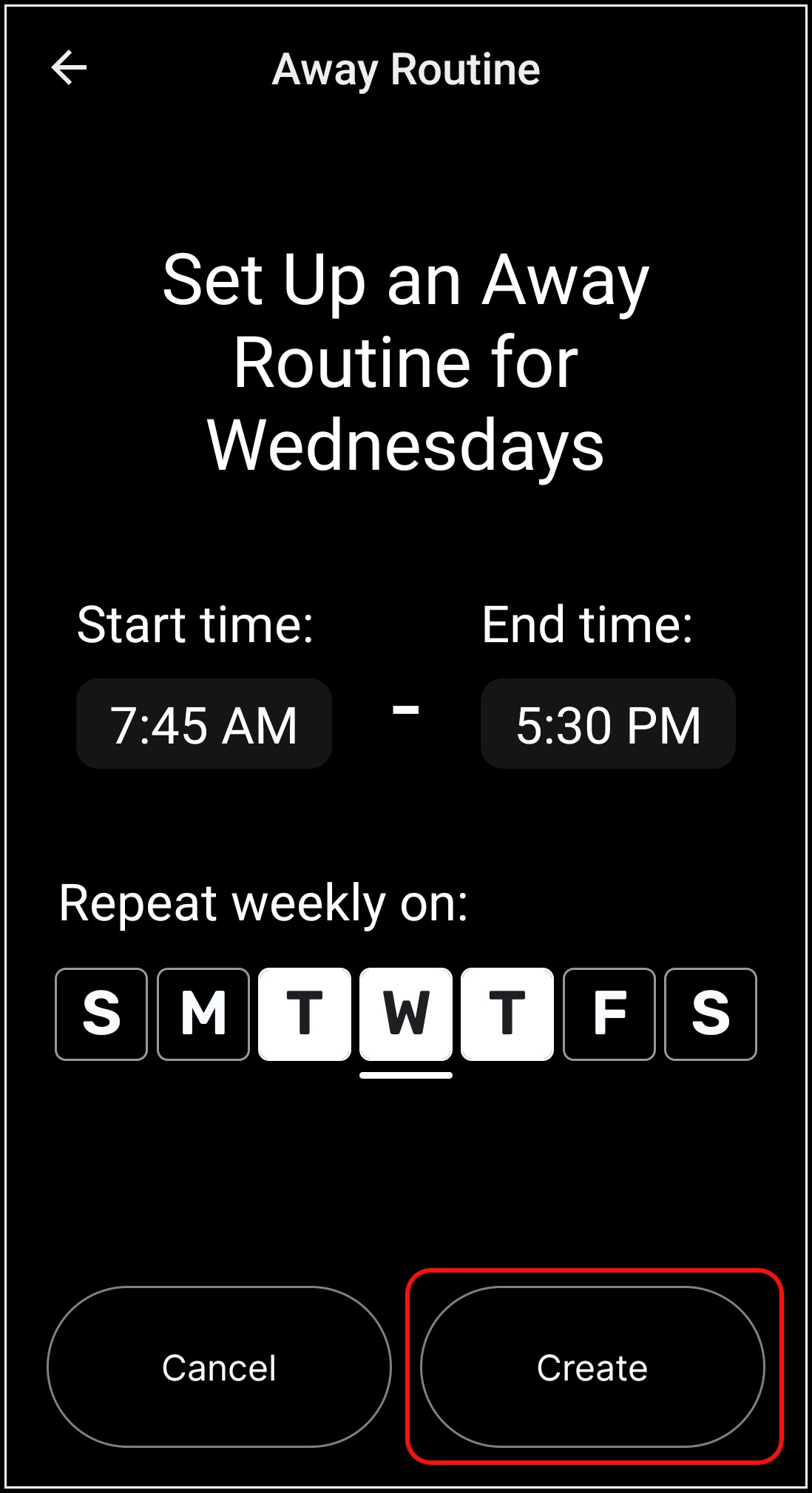This screenshot has width=812, height=1493.
Task: Deselect Thursday in the repeat days
Action: tap(507, 1014)
